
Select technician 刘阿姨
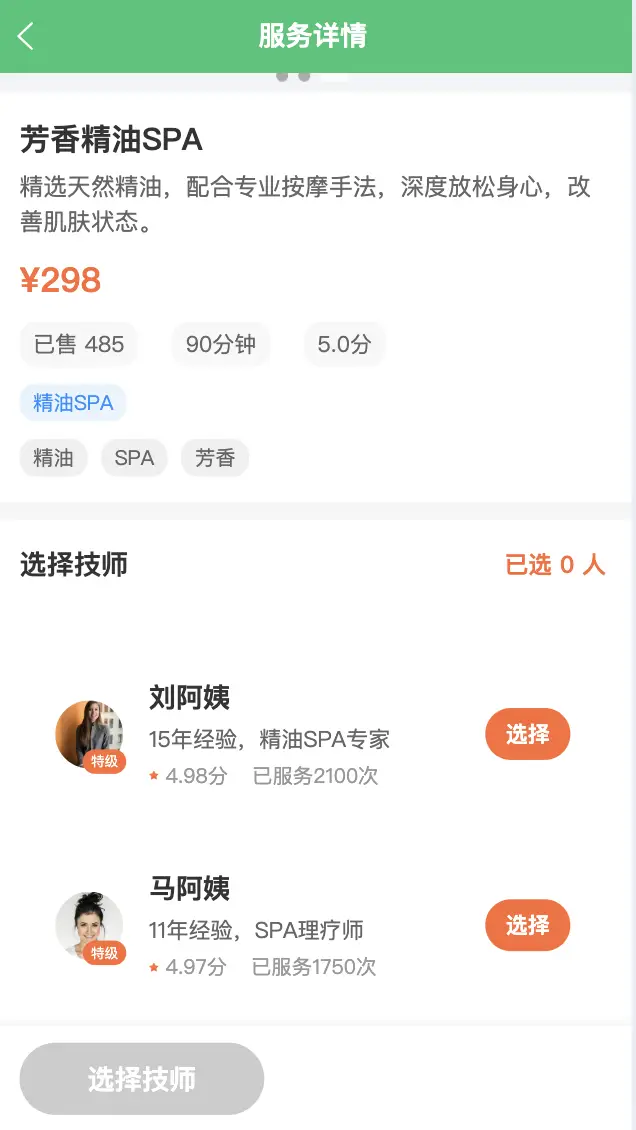(x=527, y=735)
